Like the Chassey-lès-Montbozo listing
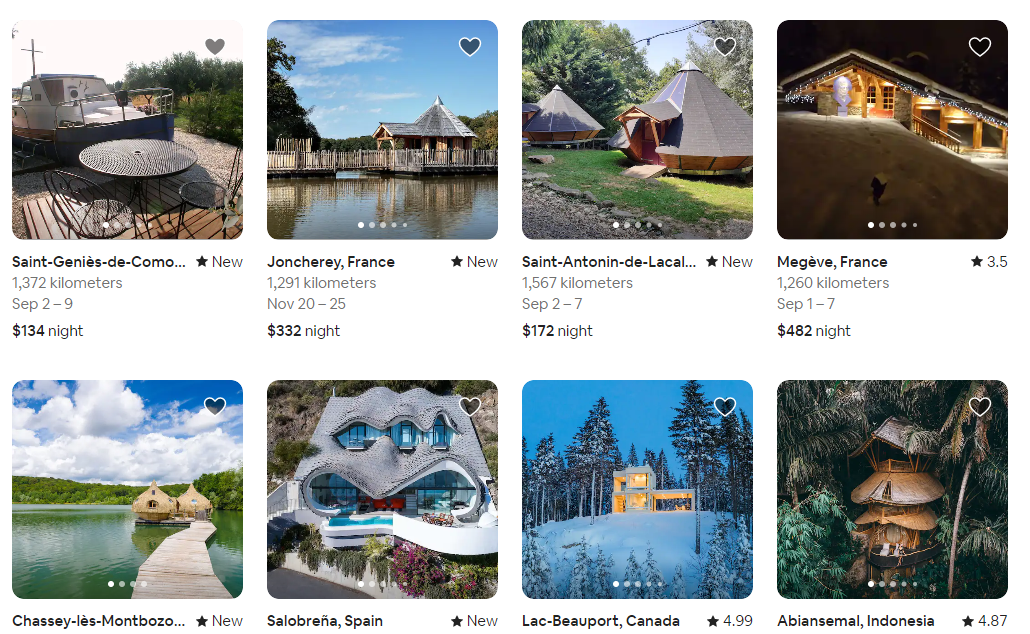Image resolution: width=1030 pixels, height=634 pixels. click(215, 407)
